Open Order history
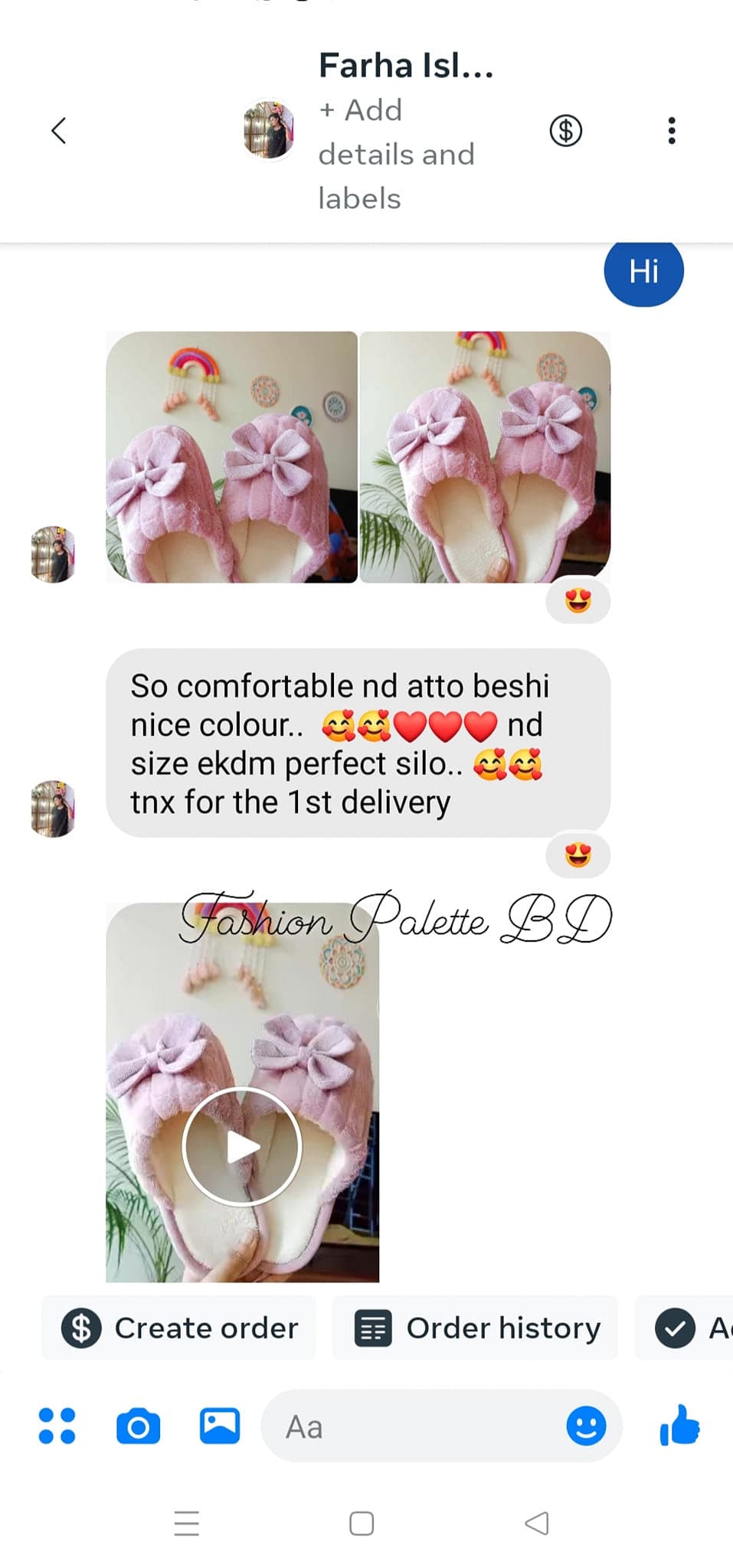Screen dimensions: 733x1568 [x=476, y=1328]
